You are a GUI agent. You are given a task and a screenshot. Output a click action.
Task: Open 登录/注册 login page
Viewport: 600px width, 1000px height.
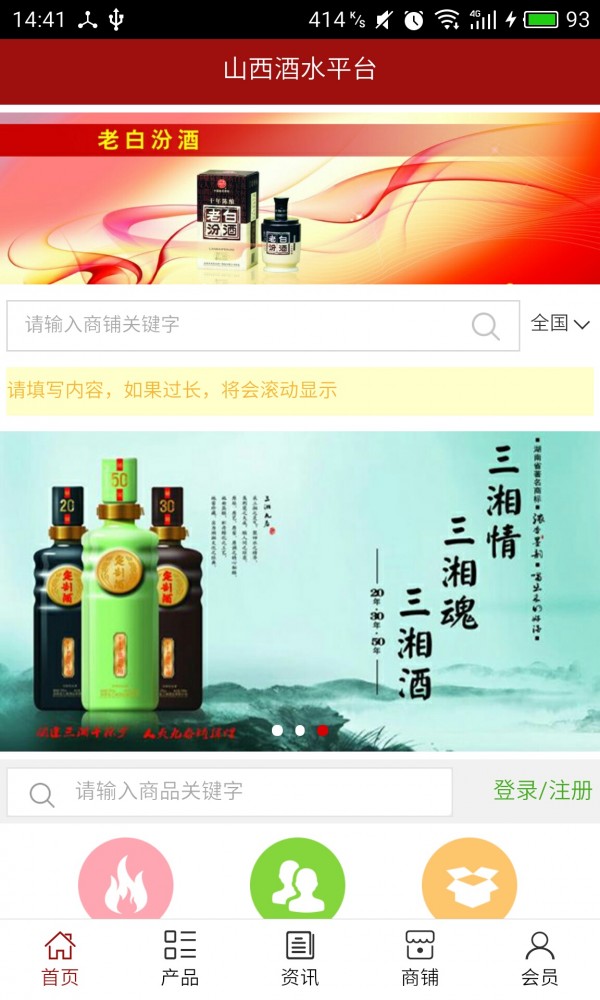[x=543, y=790]
